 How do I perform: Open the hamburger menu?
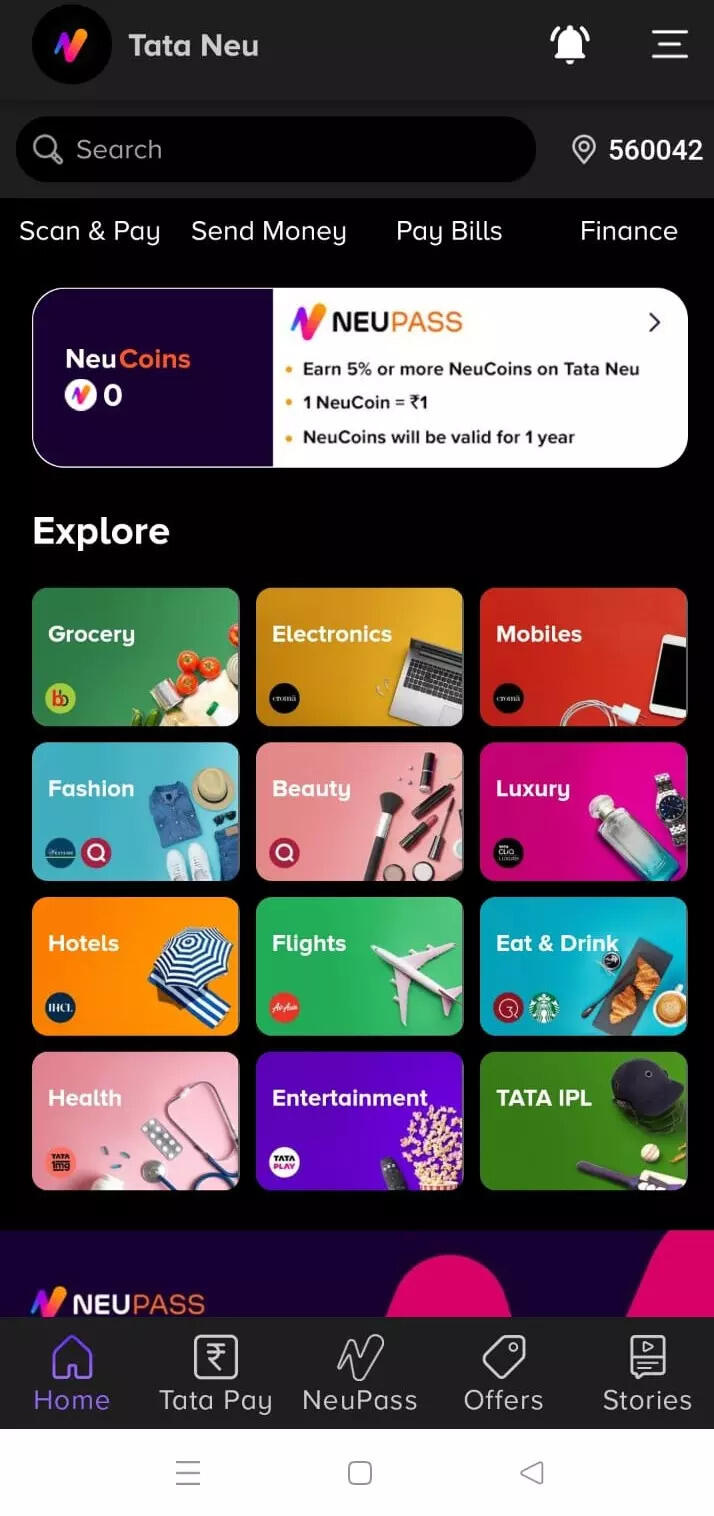pyautogui.click(x=669, y=45)
